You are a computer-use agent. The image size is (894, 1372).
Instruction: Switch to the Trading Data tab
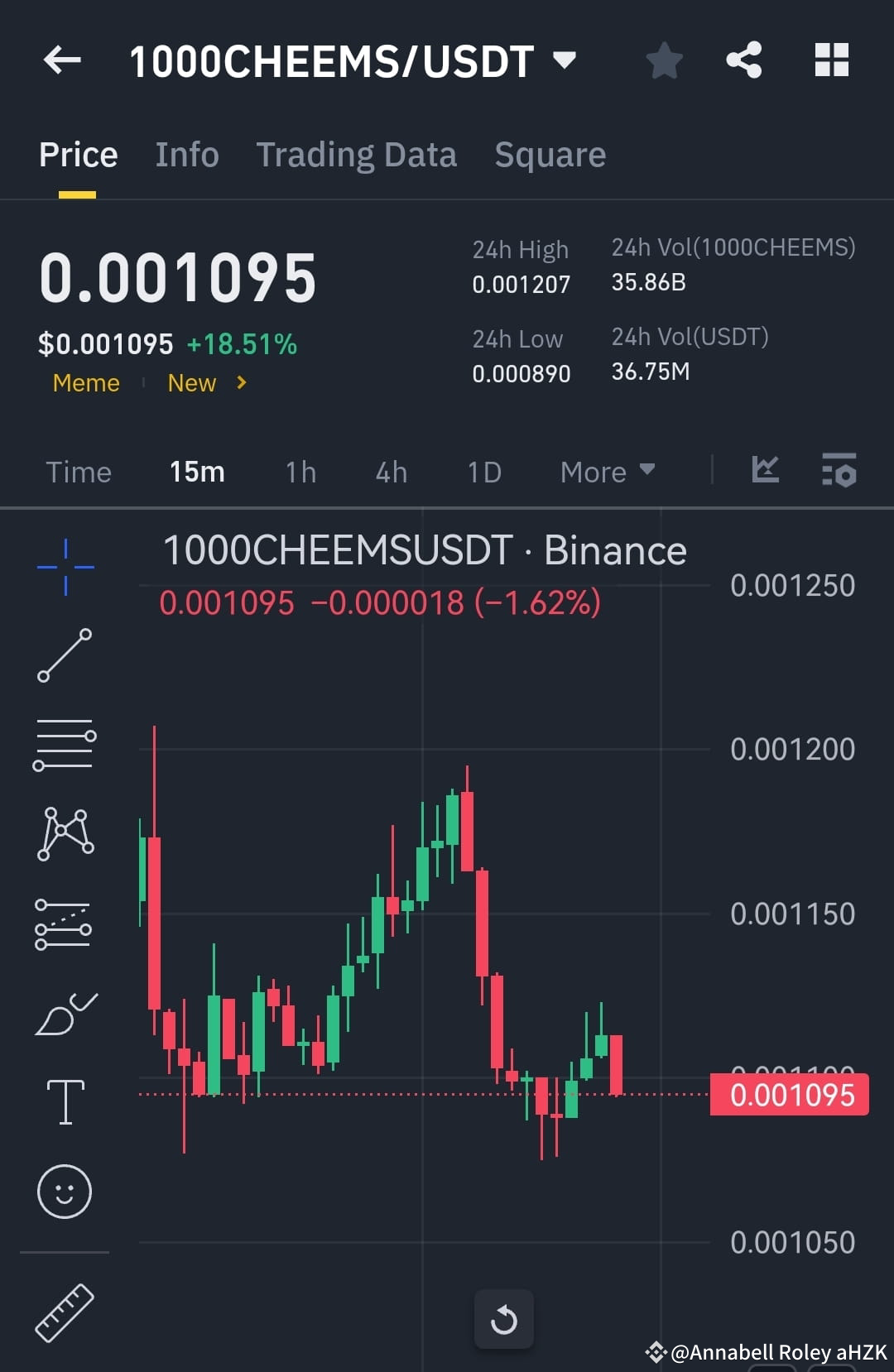356,154
